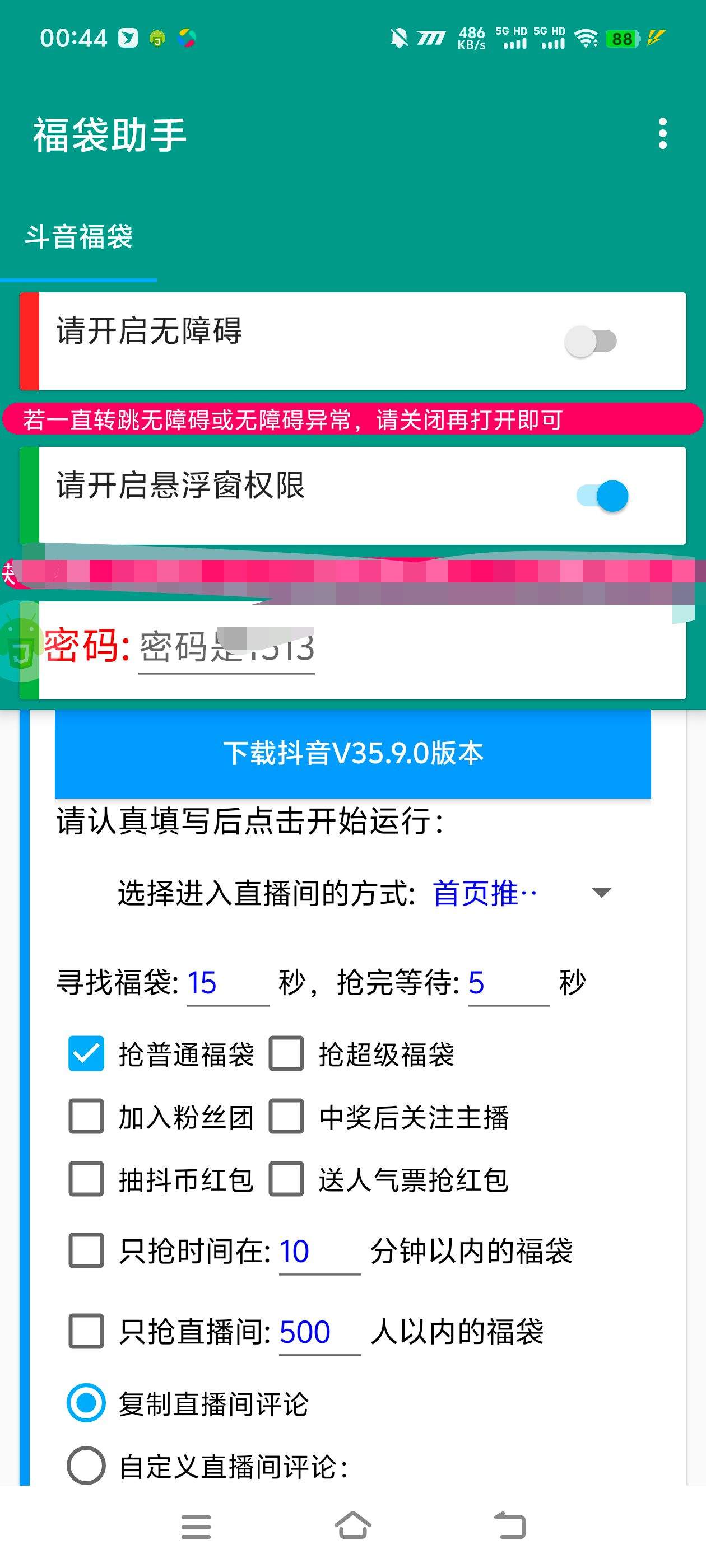Image resolution: width=706 pixels, height=1568 pixels.
Task: Check the 只抢直播间 viewer limit checkbox
Action: [x=86, y=1331]
